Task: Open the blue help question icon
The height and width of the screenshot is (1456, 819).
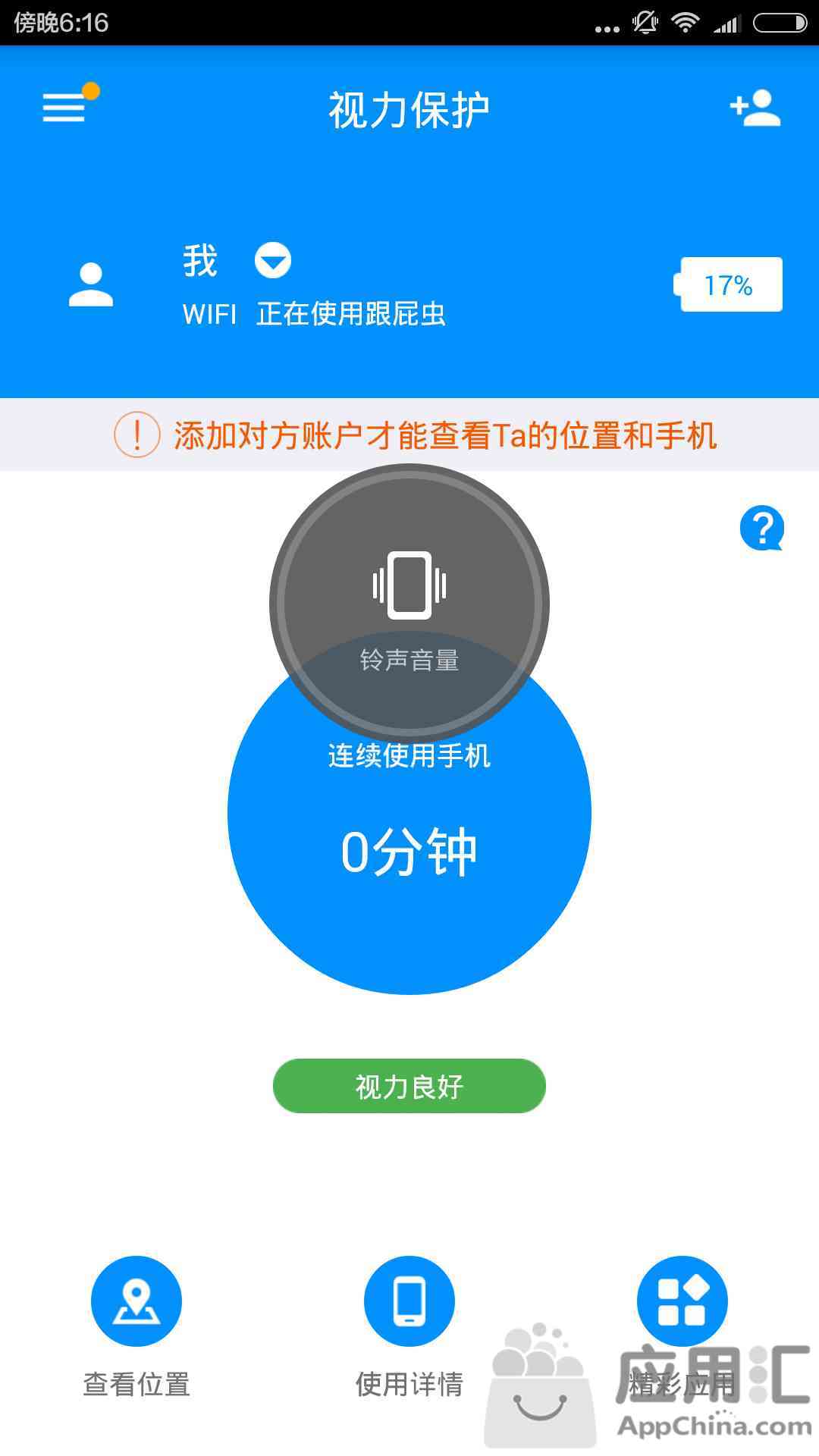Action: pos(761,528)
